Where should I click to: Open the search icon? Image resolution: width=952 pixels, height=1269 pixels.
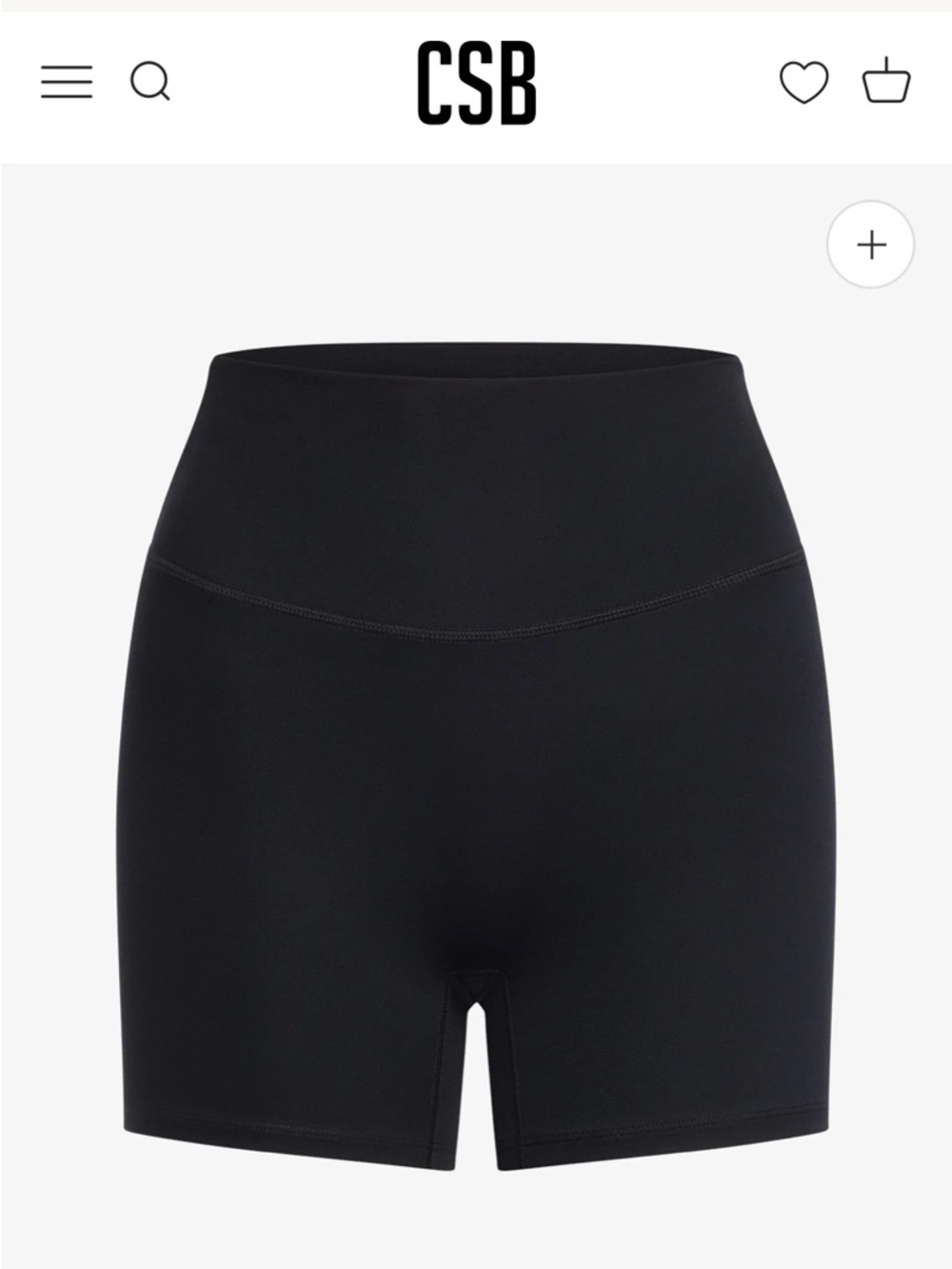pos(149,82)
